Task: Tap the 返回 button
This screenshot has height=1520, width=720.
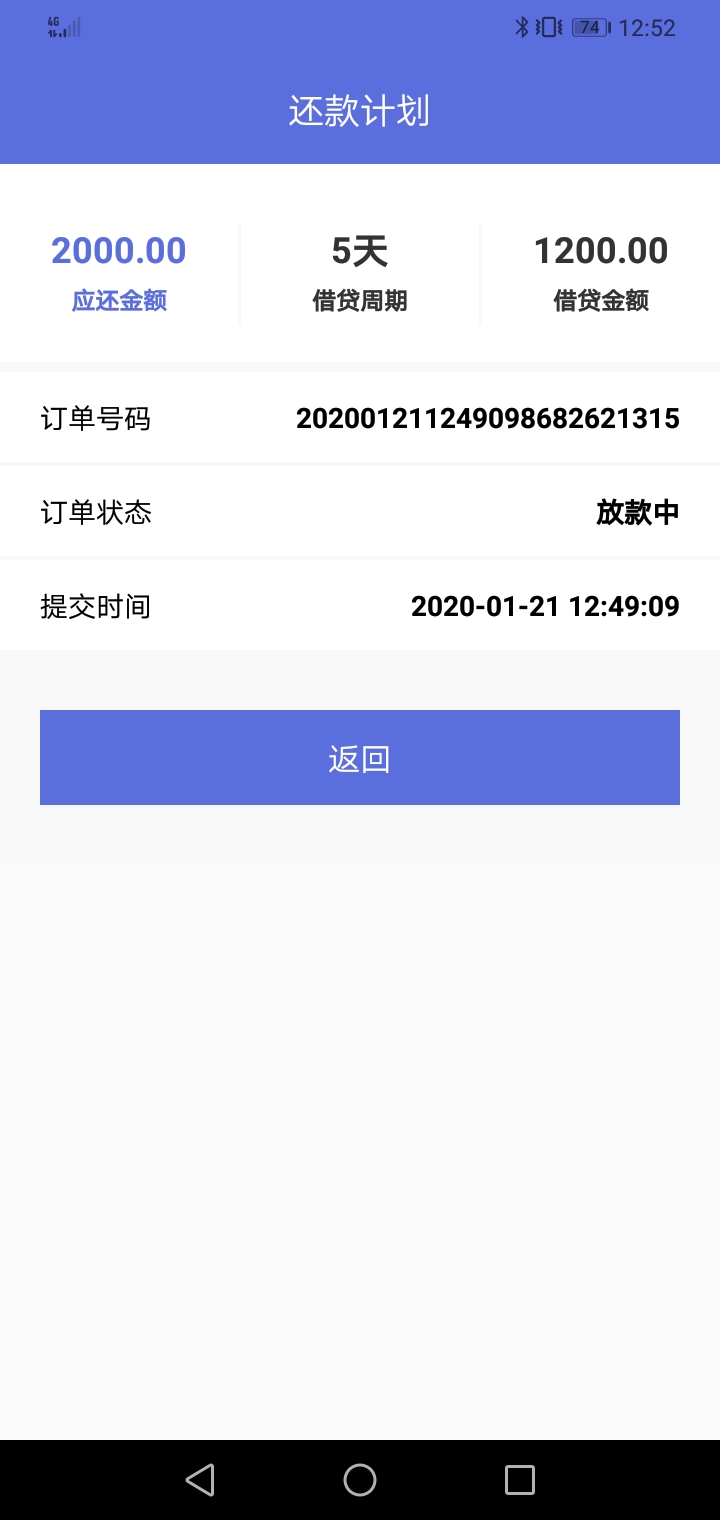Action: (360, 757)
